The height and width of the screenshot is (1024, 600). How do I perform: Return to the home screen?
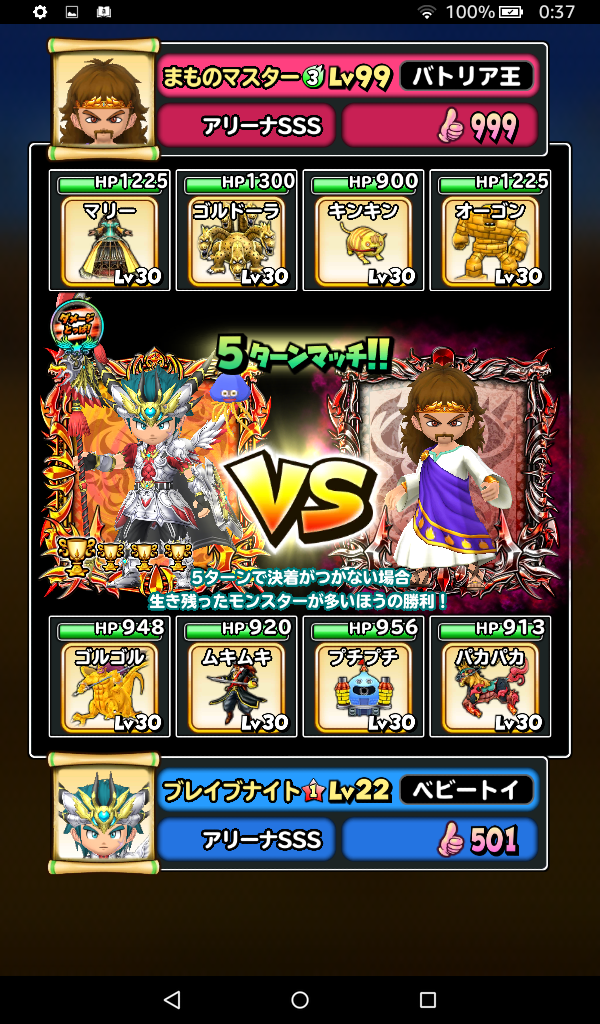pos(300,999)
